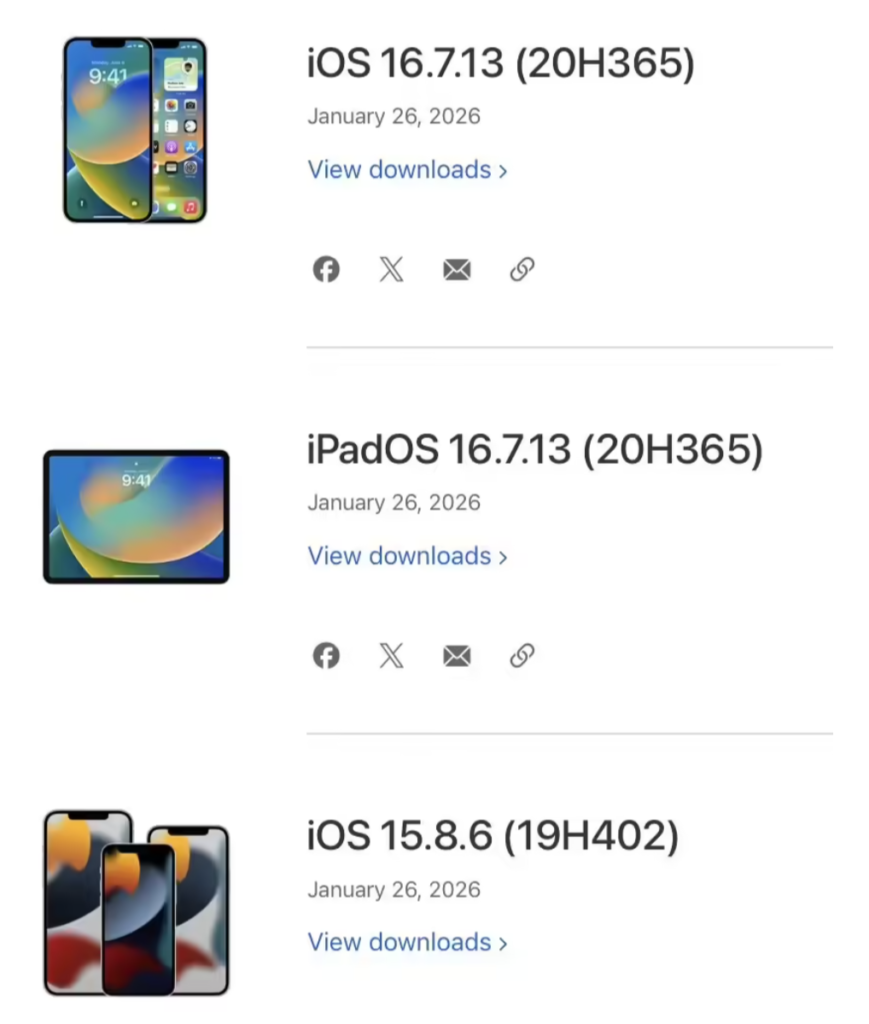Share iOS 16.7.13 on X
Screen dimensions: 869x1024
391,269
